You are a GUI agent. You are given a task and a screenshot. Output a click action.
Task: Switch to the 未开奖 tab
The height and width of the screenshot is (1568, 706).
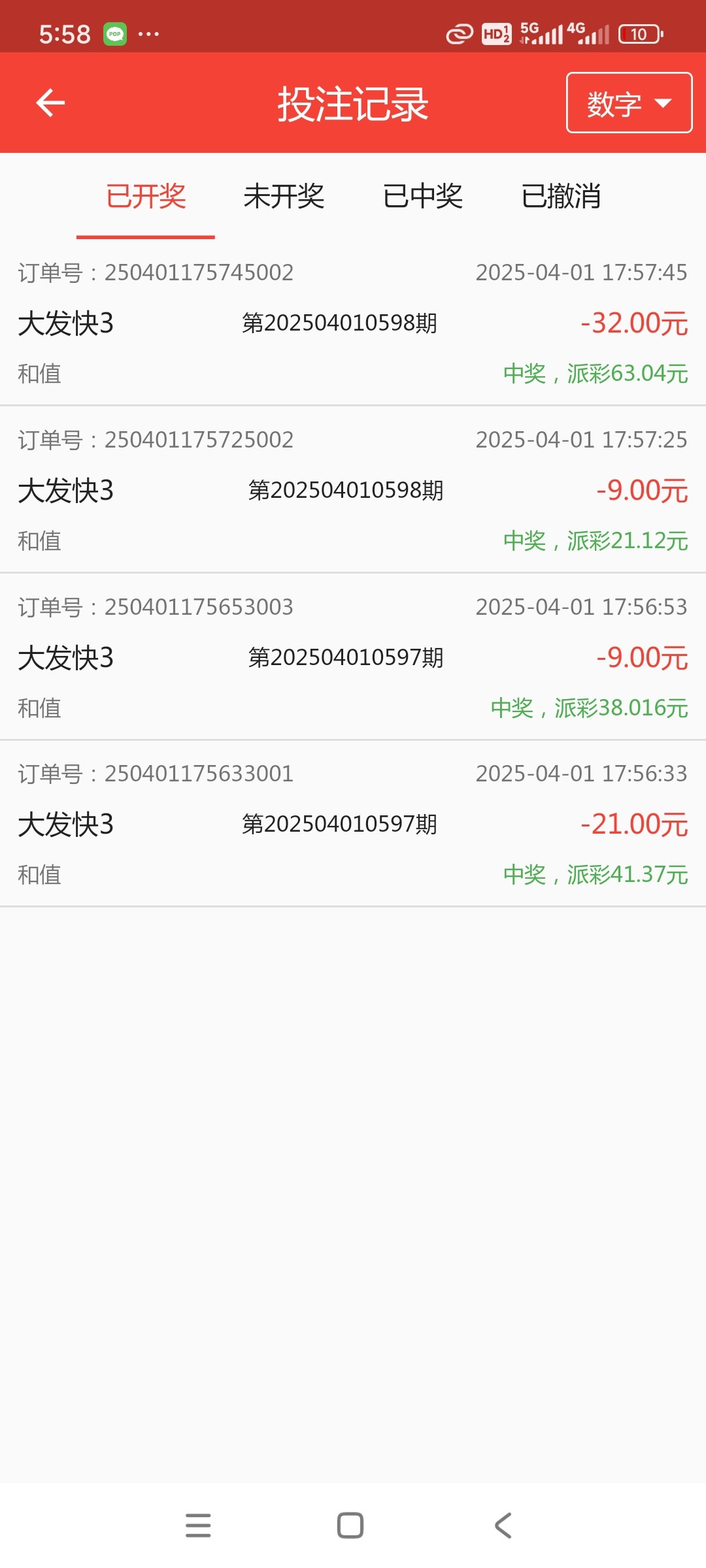pos(284,197)
